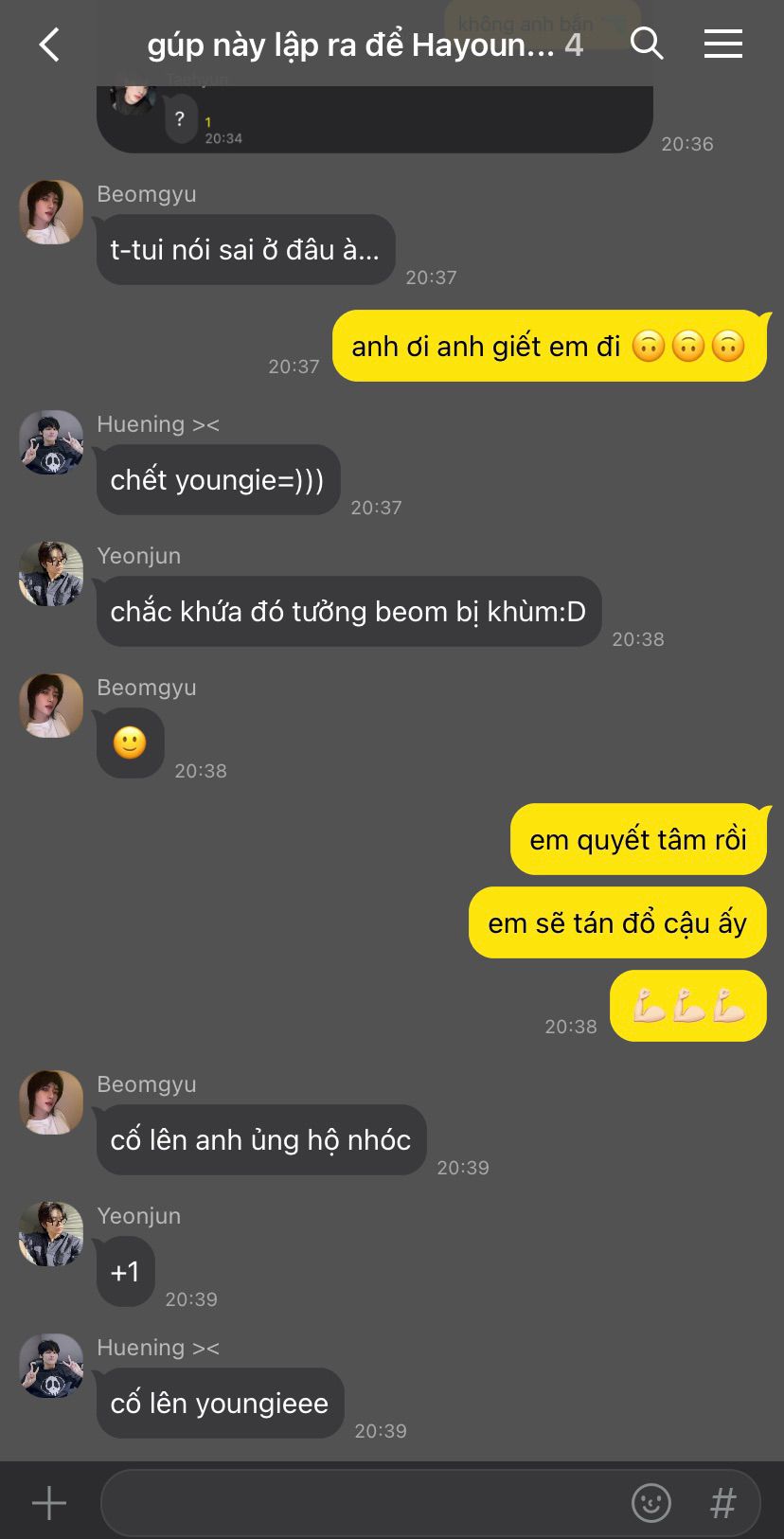Tap the hashtag search button

723,1503
